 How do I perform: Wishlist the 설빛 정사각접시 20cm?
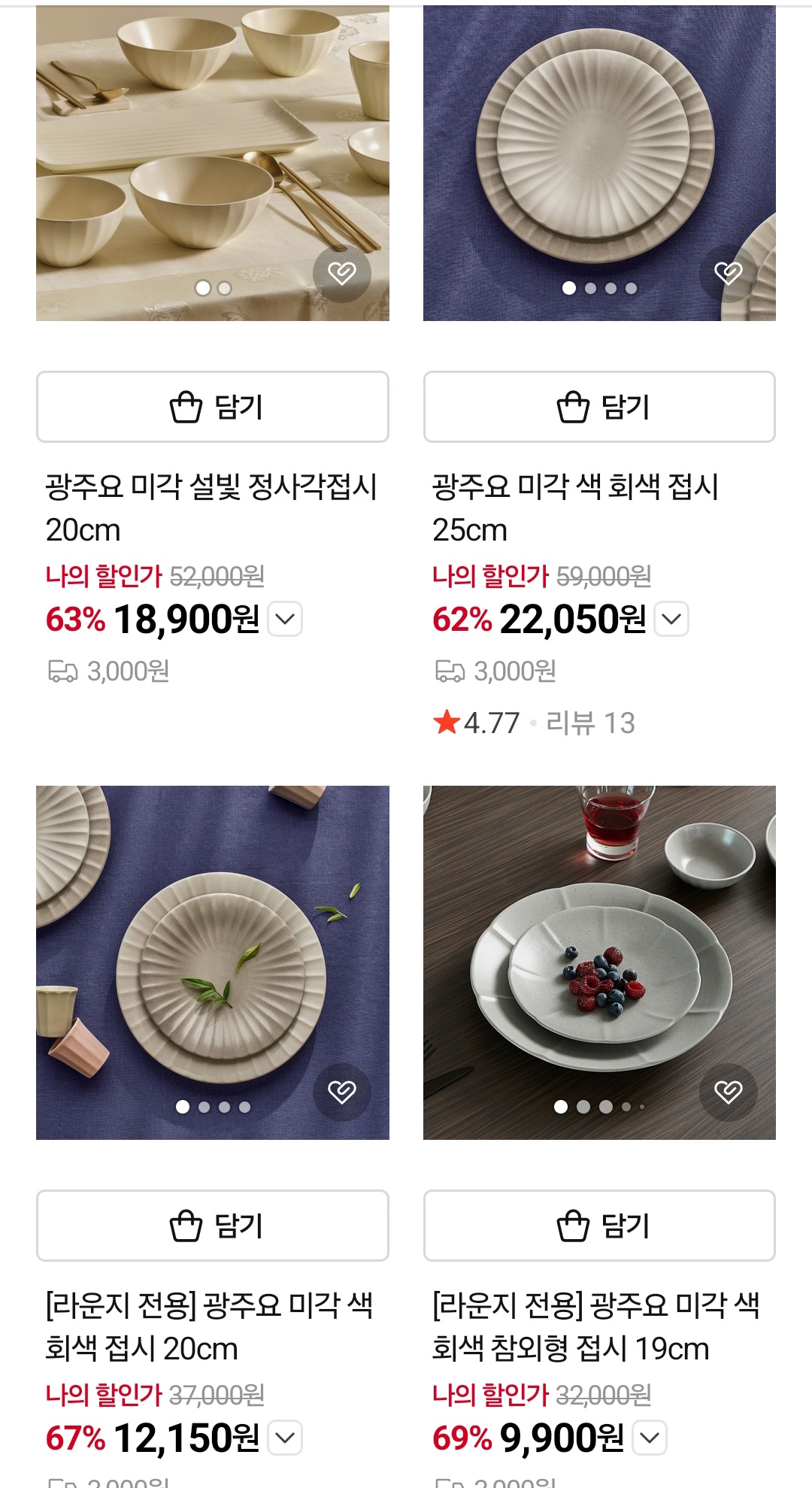(342, 273)
